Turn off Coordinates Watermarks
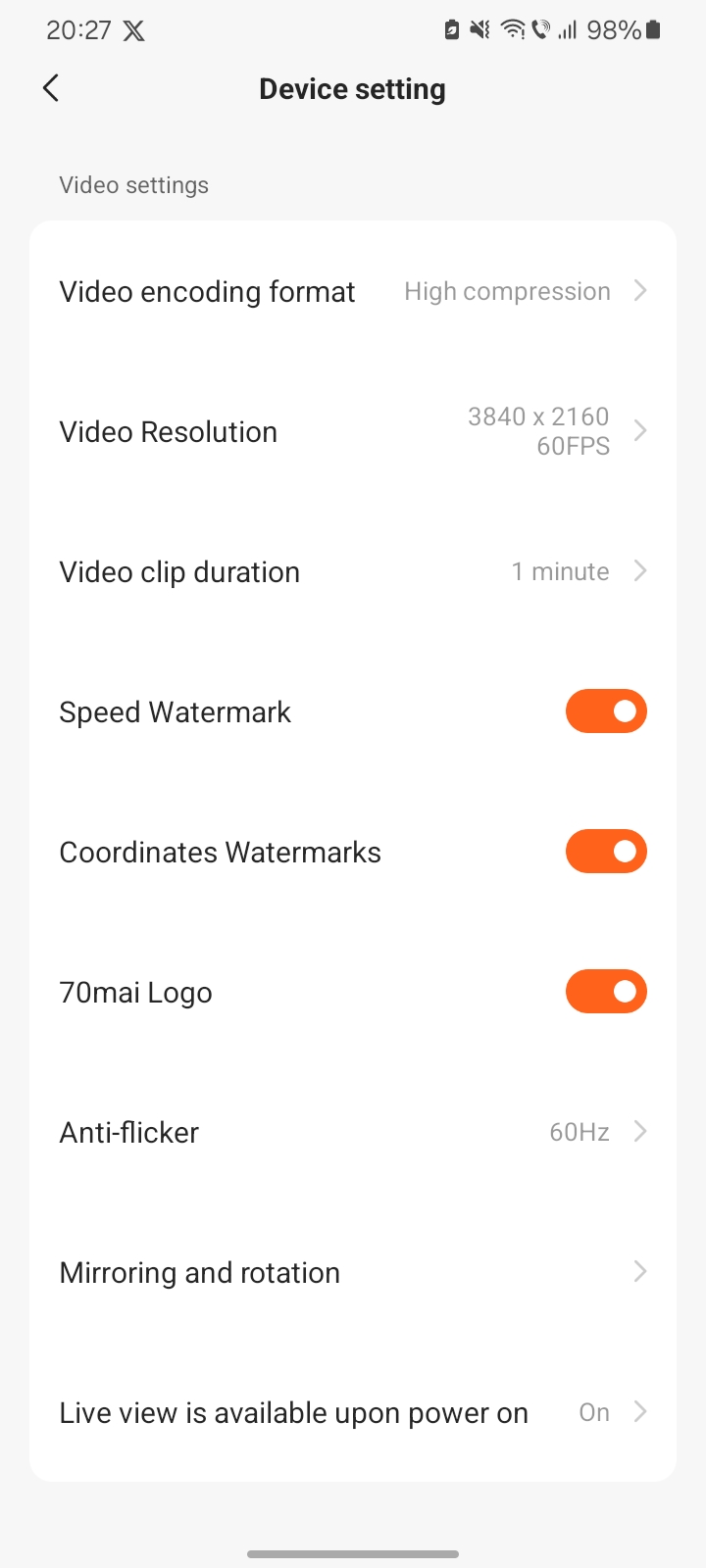 click(x=606, y=852)
